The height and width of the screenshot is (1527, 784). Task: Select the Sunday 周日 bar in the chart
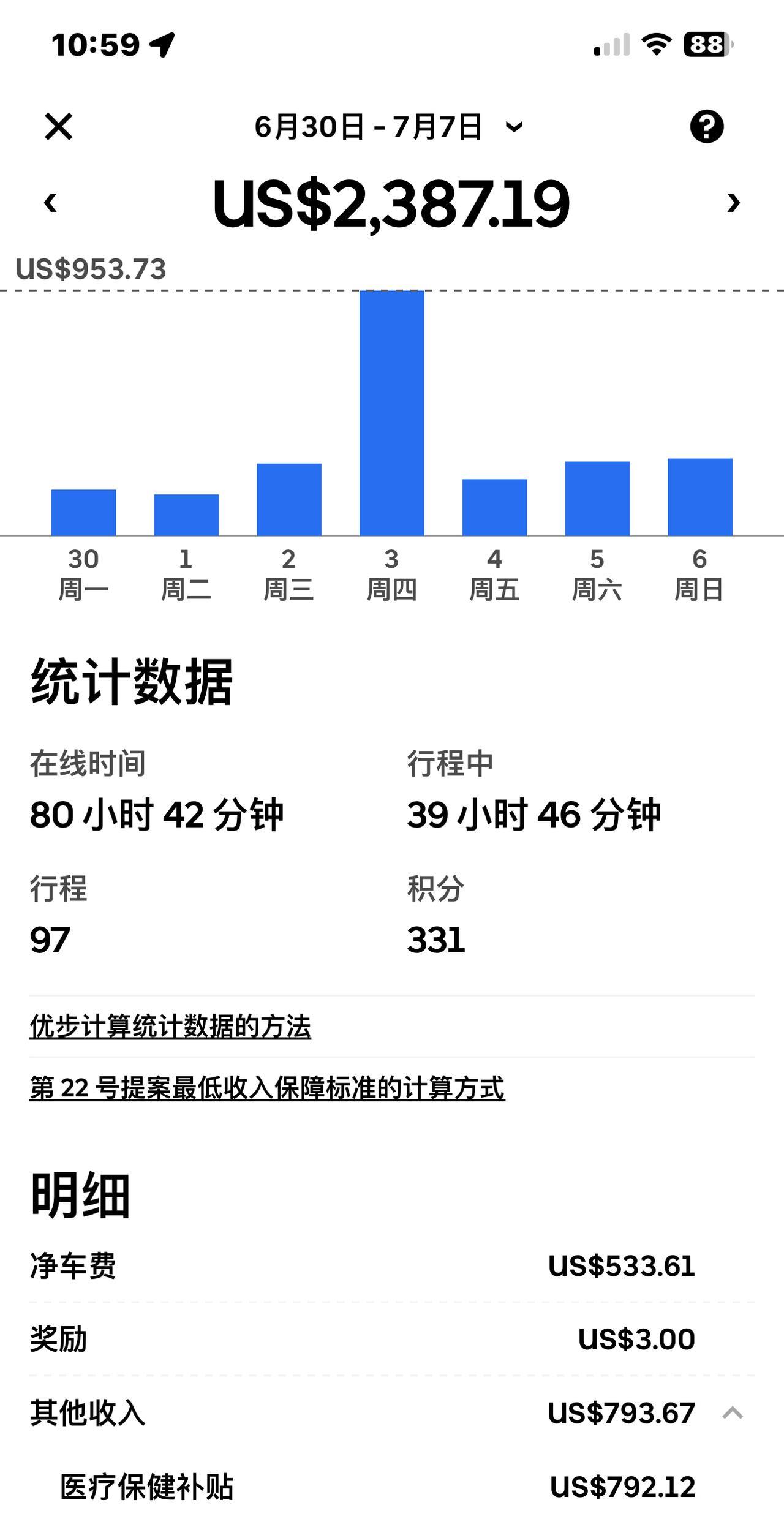[700, 497]
